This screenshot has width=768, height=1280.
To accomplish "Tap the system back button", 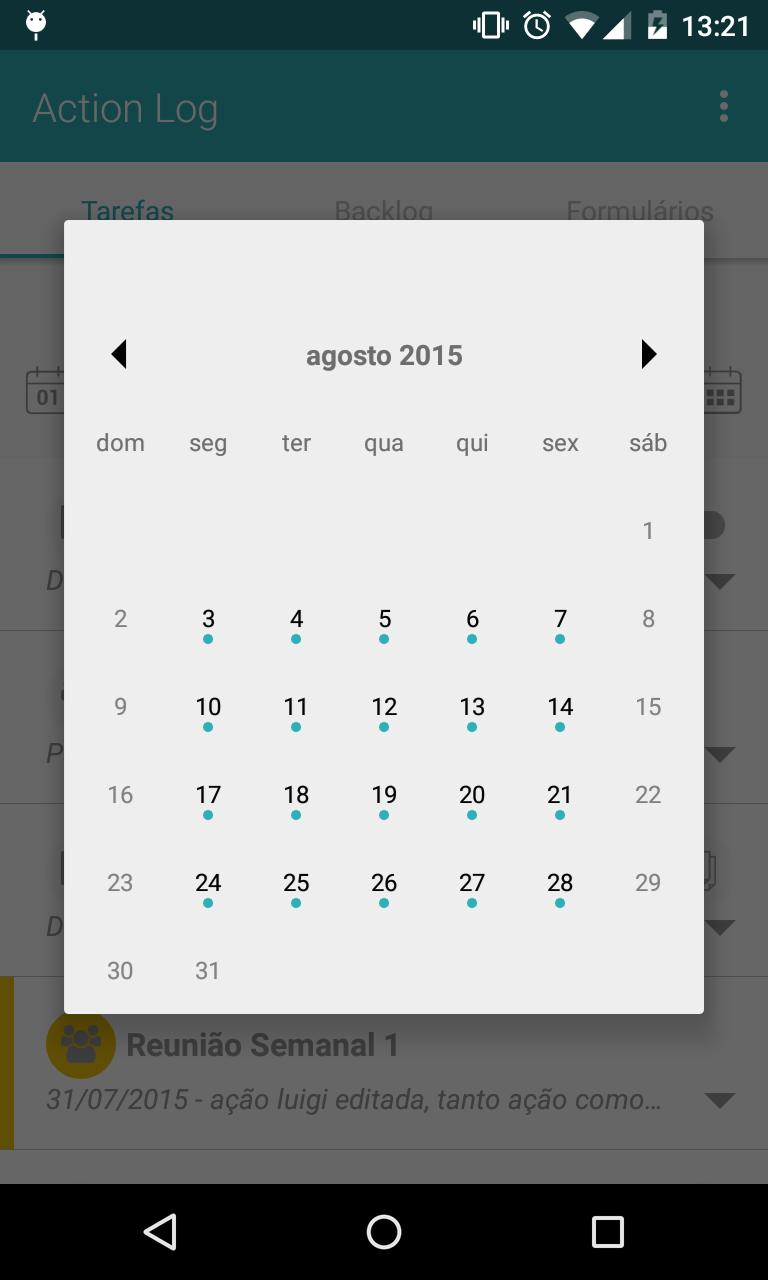I will [160, 1232].
